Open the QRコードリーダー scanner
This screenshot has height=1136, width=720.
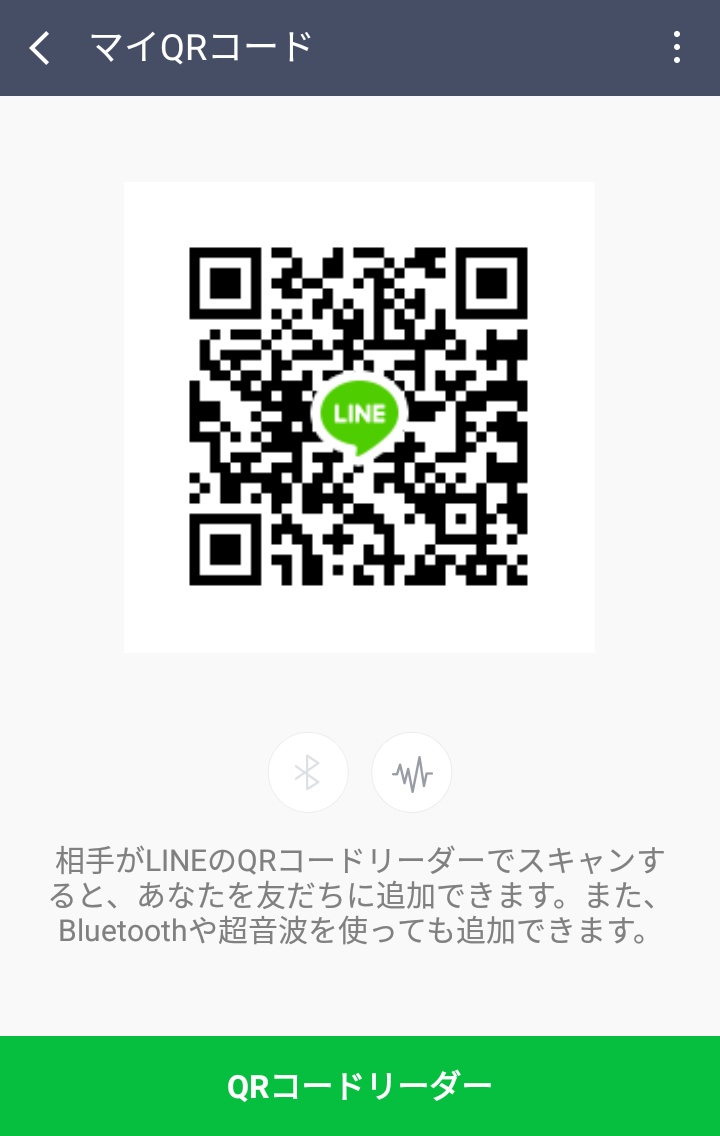point(360,1086)
